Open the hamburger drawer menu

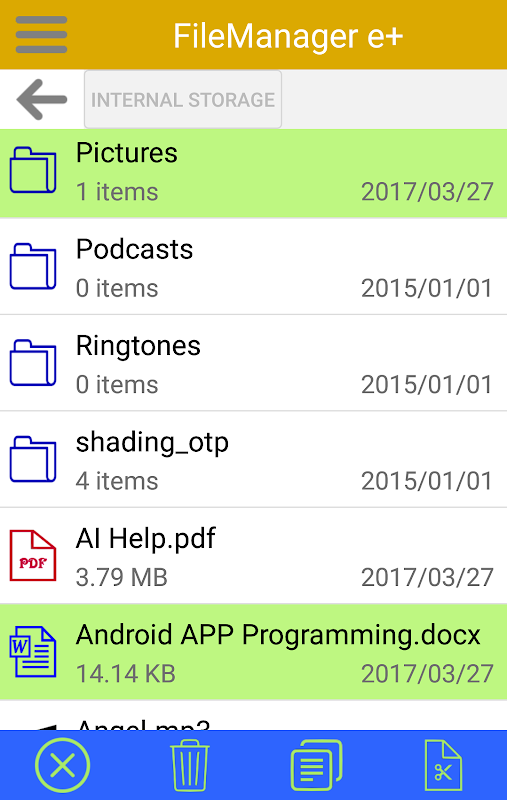click(x=41, y=35)
